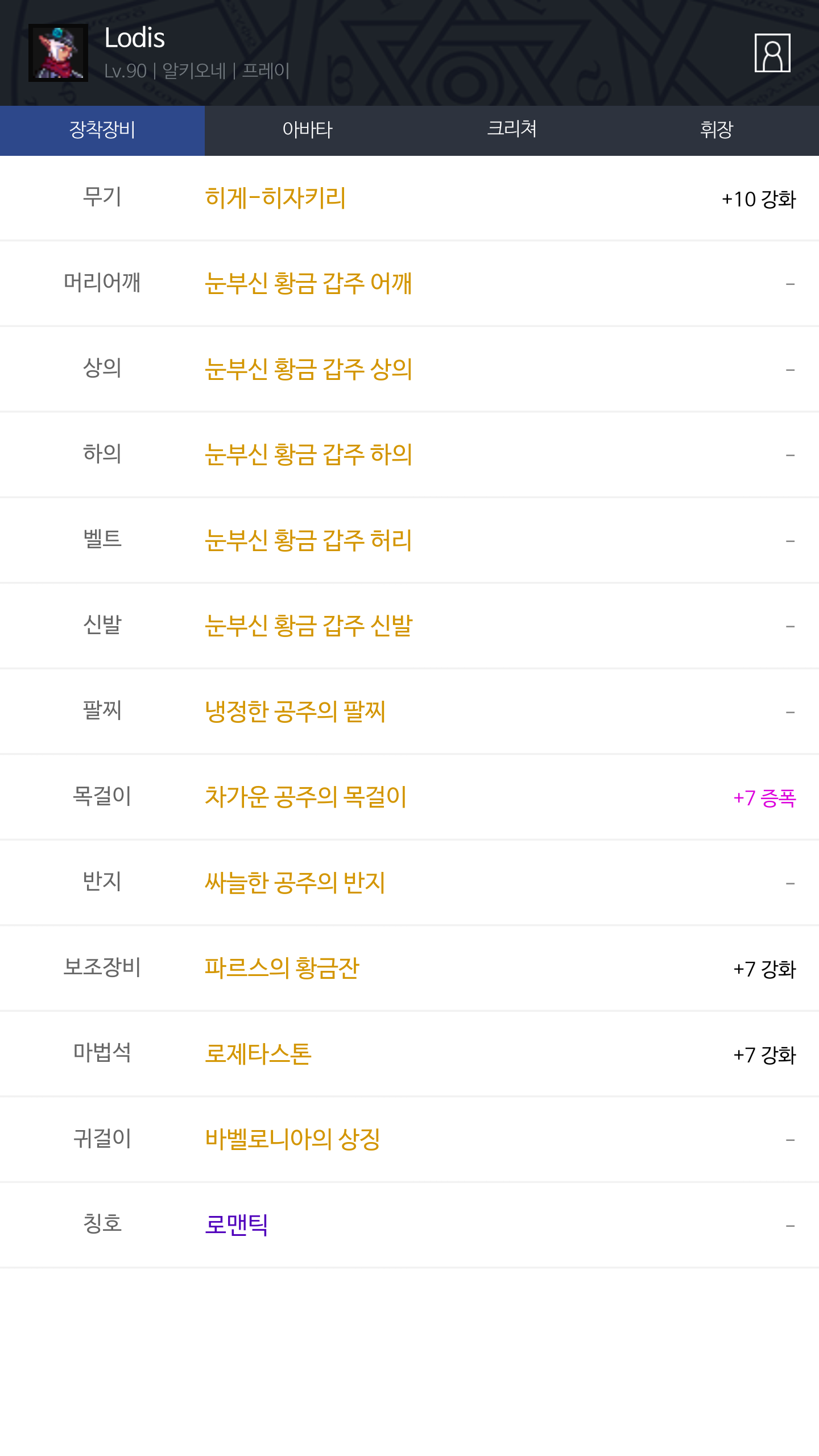Select the 장착장비 tab
The height and width of the screenshot is (1456, 819).
click(x=102, y=130)
